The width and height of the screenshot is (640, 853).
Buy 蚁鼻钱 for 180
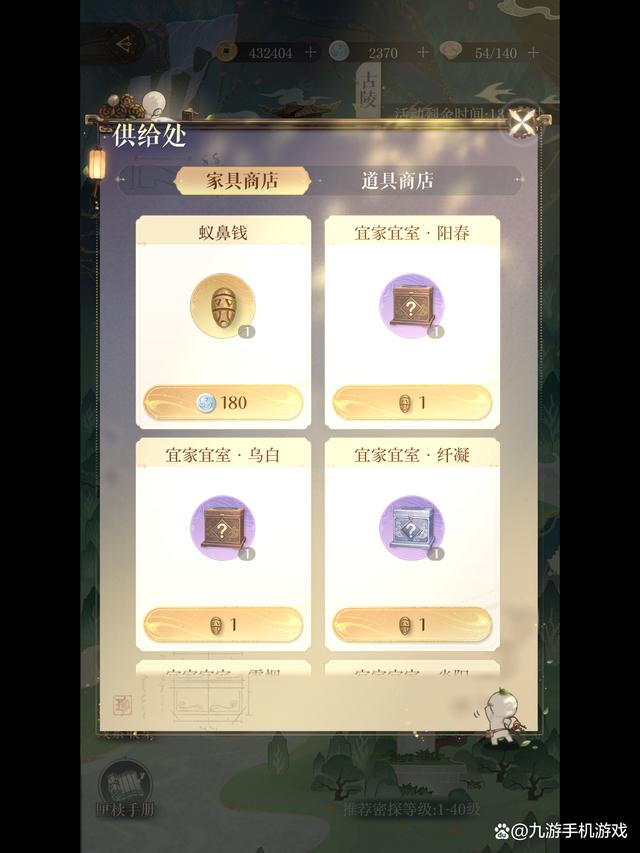[x=223, y=403]
